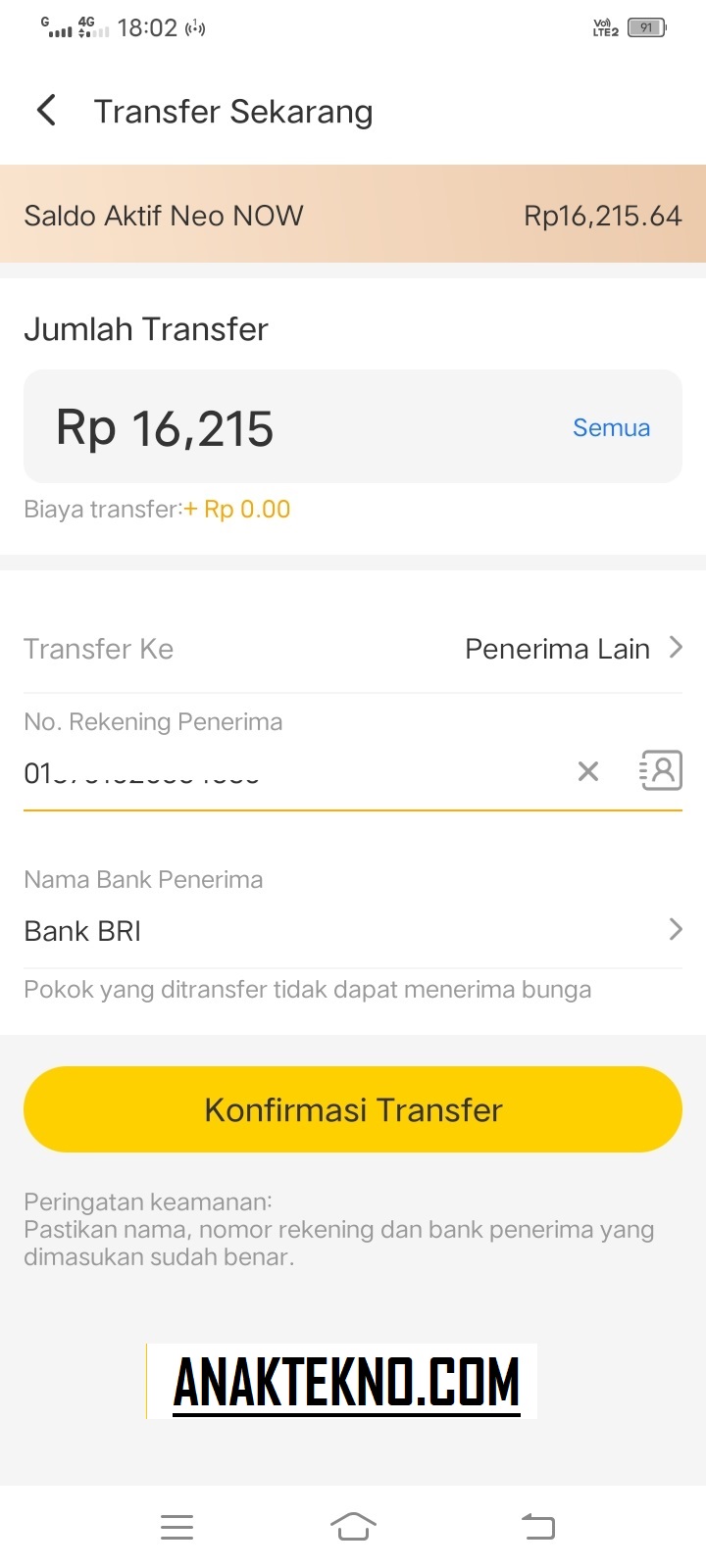Expand the Transfer Ke chevron
The height and width of the screenshot is (1568, 706).
676,647
